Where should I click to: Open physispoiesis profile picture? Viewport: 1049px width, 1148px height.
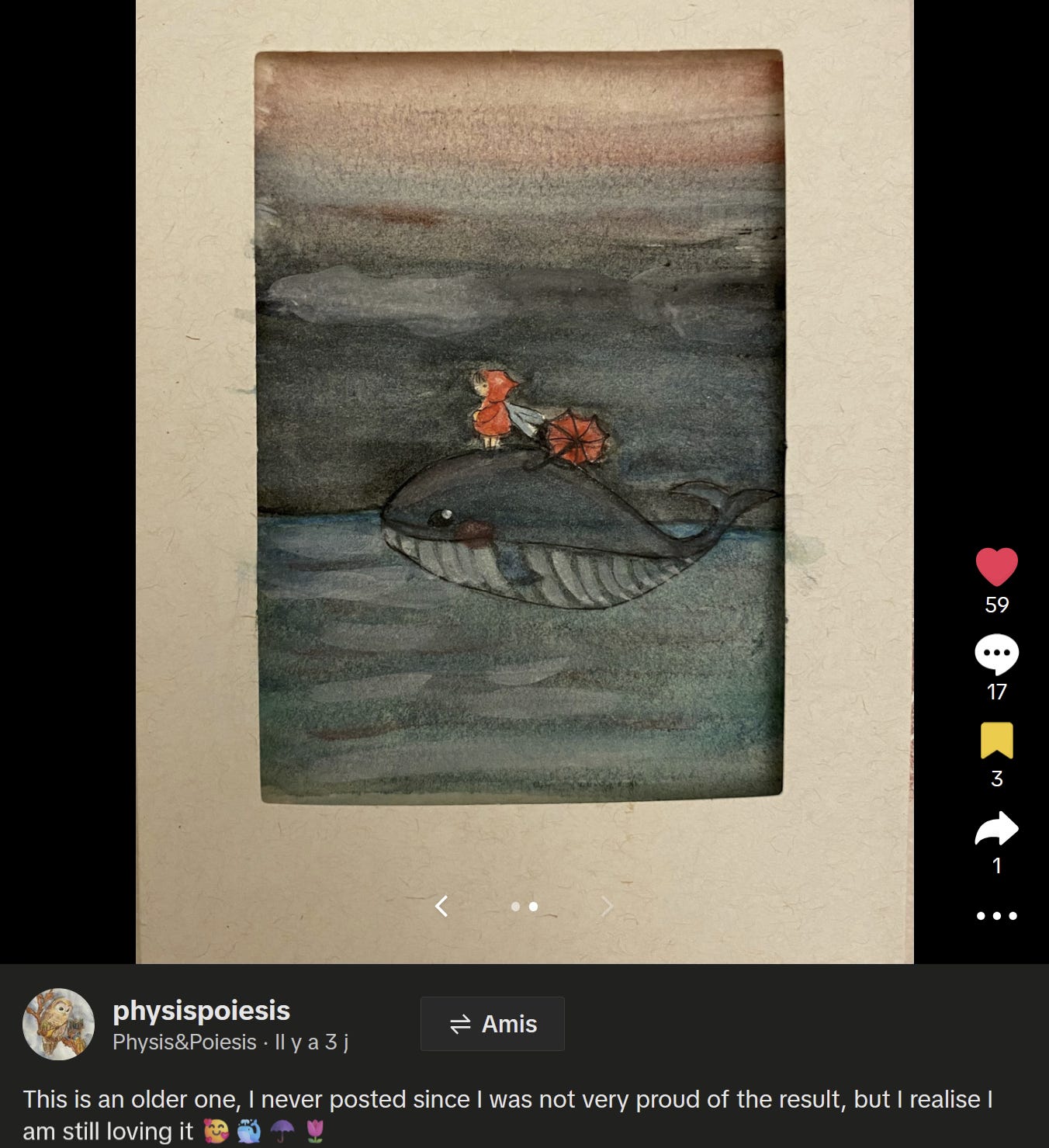click(x=59, y=1024)
